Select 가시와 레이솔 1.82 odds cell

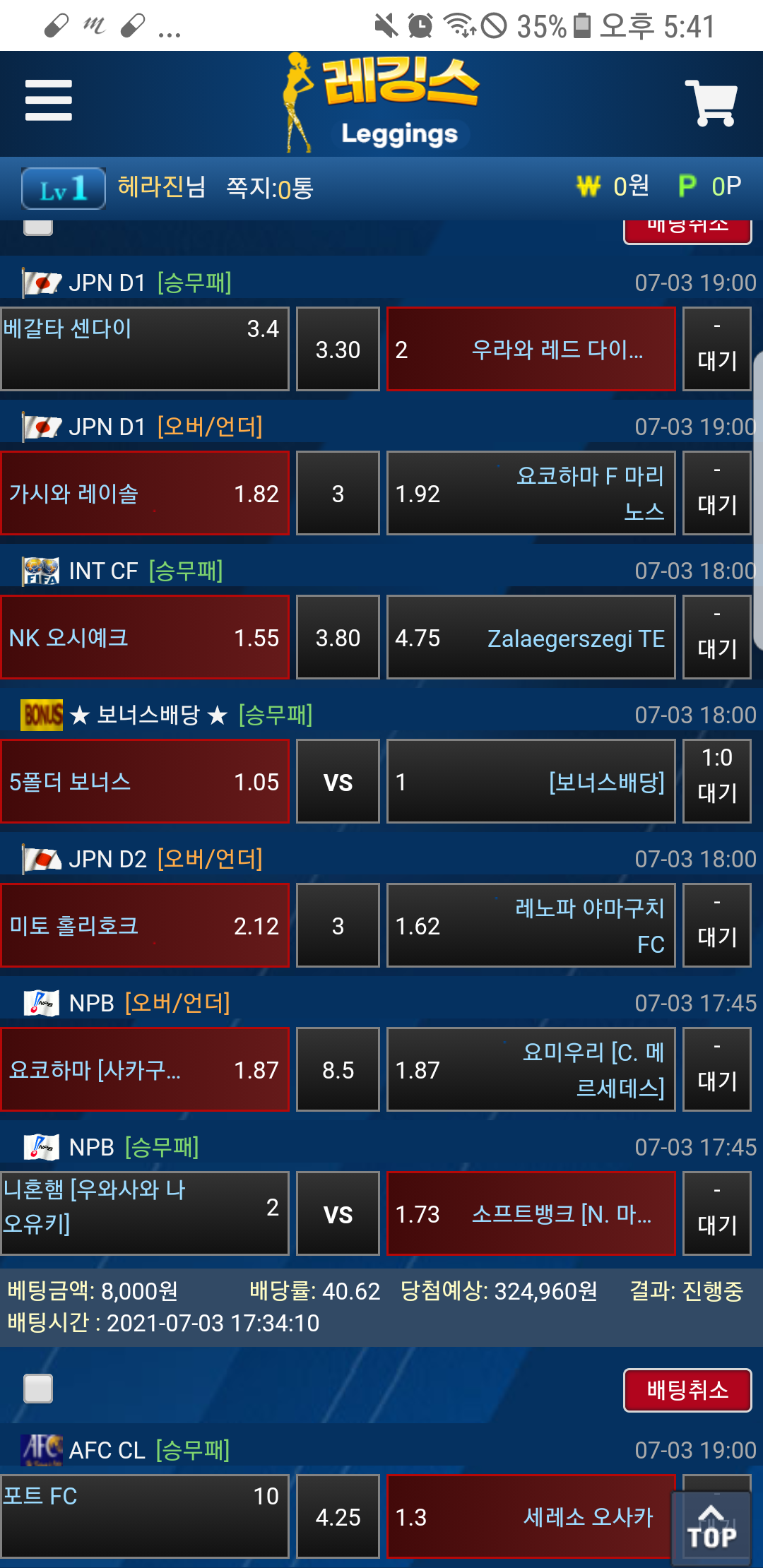click(x=145, y=493)
